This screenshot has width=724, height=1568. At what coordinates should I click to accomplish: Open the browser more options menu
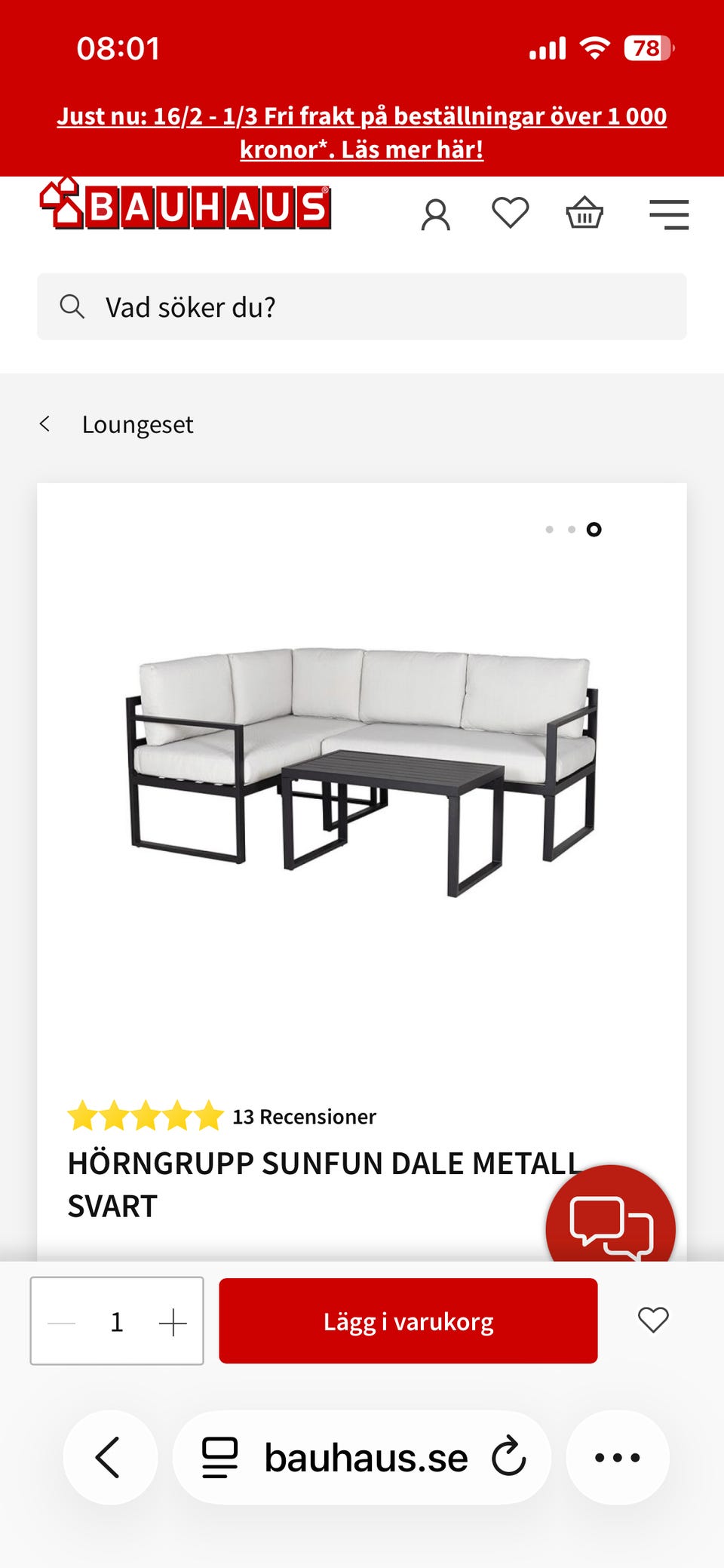[617, 1456]
